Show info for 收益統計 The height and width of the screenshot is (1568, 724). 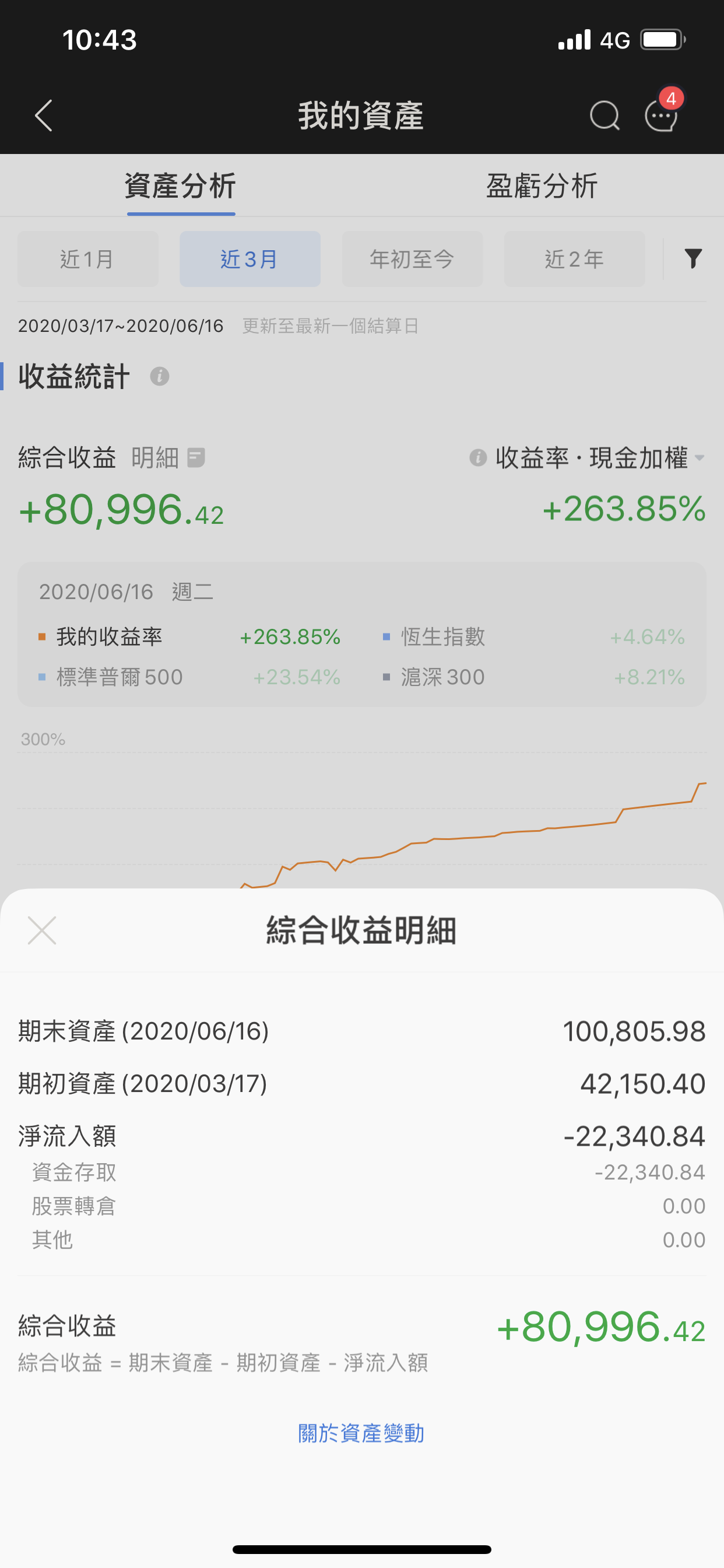(x=159, y=376)
